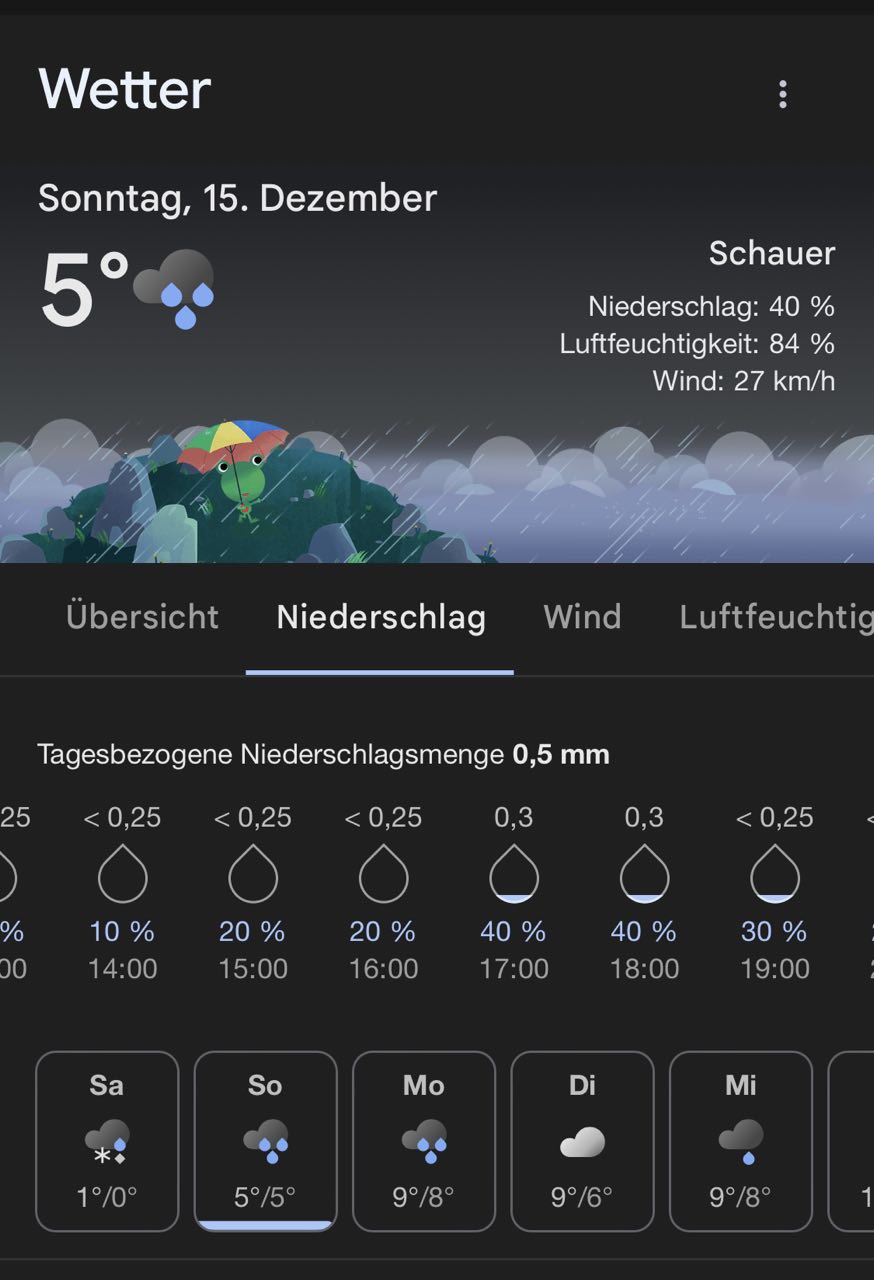Switch to the Übersicht tab
This screenshot has width=874, height=1280.
142,617
